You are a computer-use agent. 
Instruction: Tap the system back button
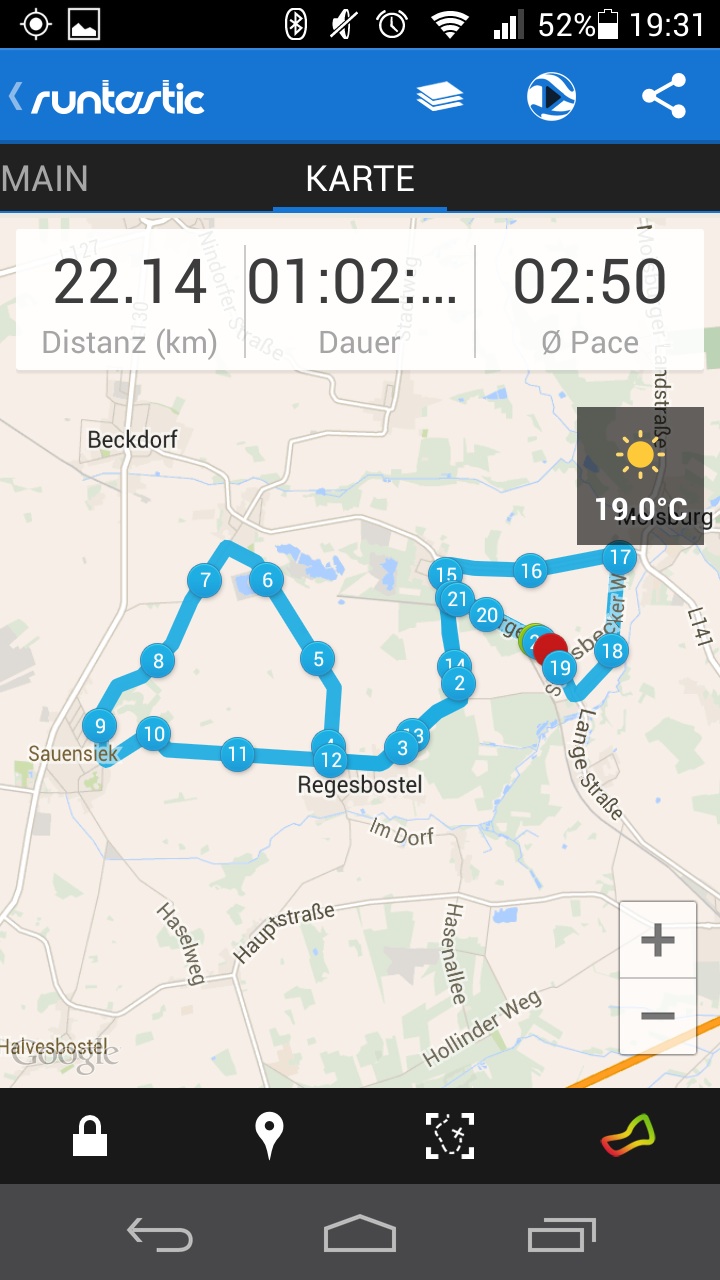coord(160,1235)
